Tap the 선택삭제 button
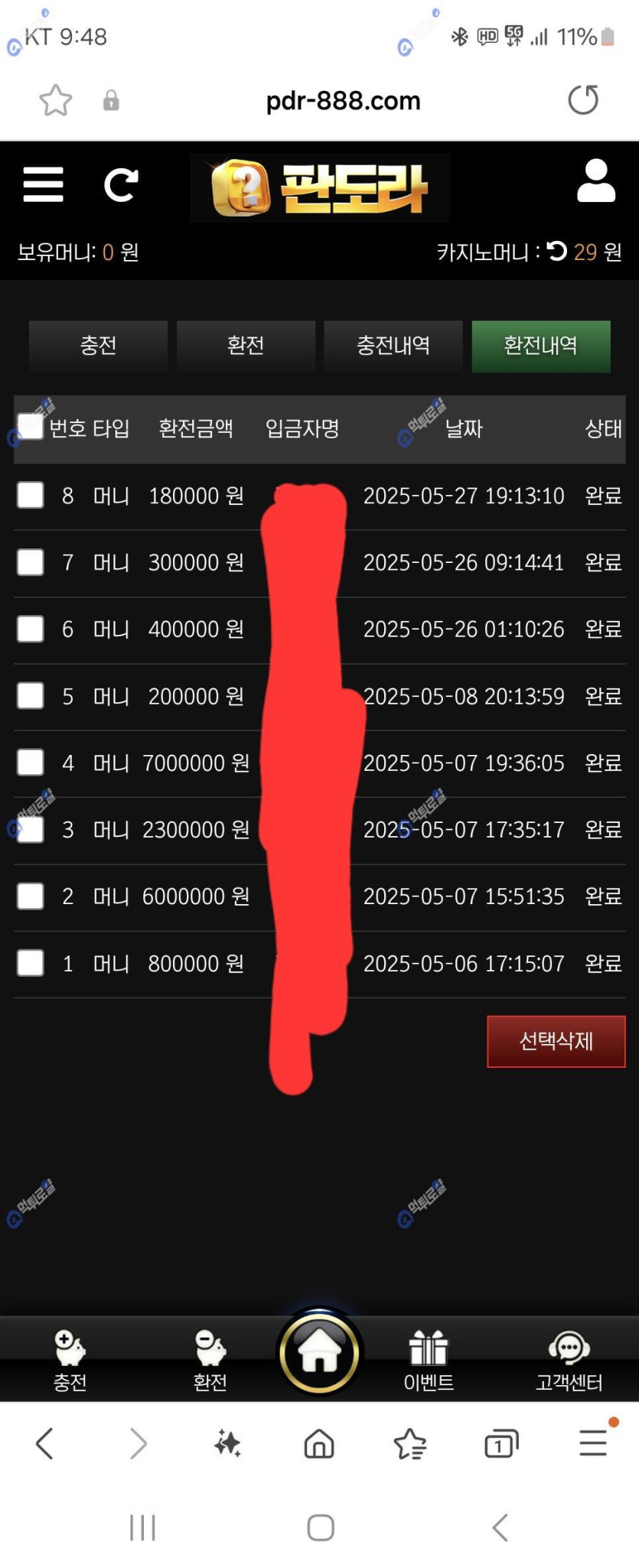The height and width of the screenshot is (1568, 639). point(556,1041)
